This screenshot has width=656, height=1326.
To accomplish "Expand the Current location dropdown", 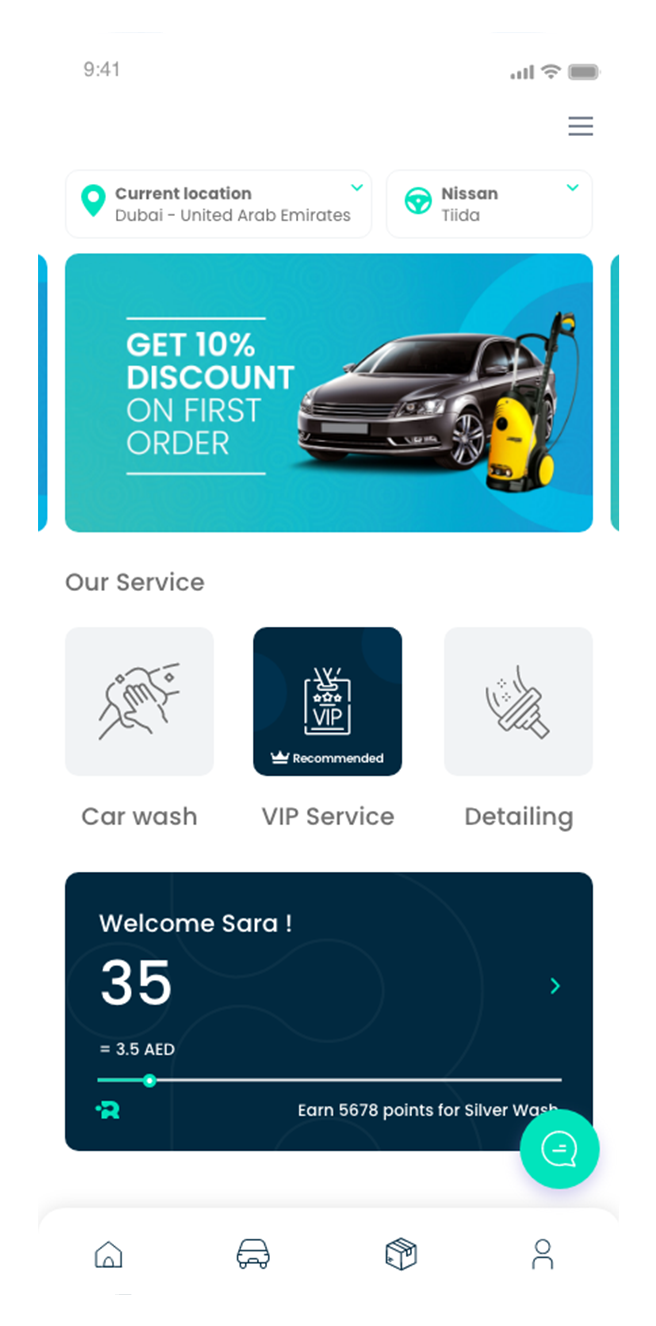I will [218, 204].
